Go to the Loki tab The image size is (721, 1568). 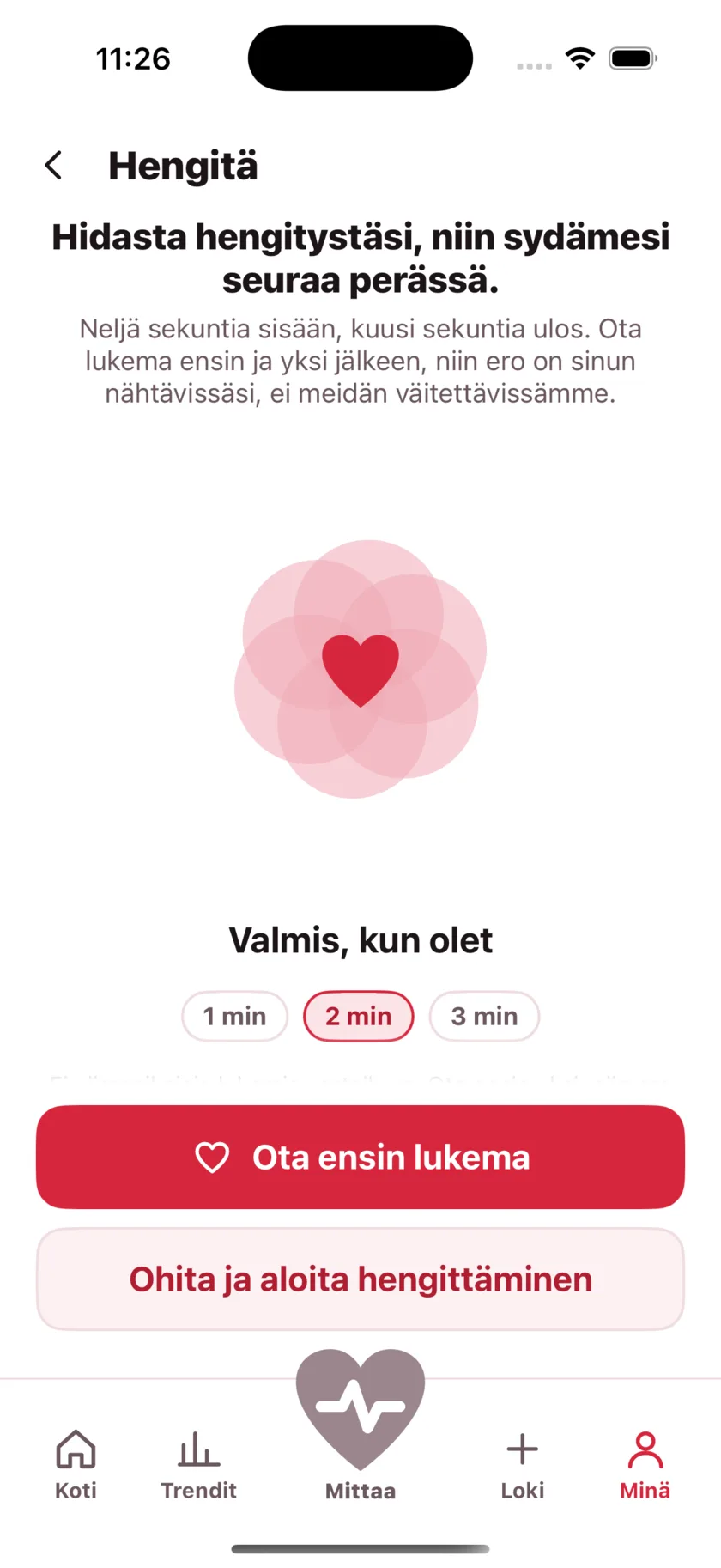[x=523, y=1465]
